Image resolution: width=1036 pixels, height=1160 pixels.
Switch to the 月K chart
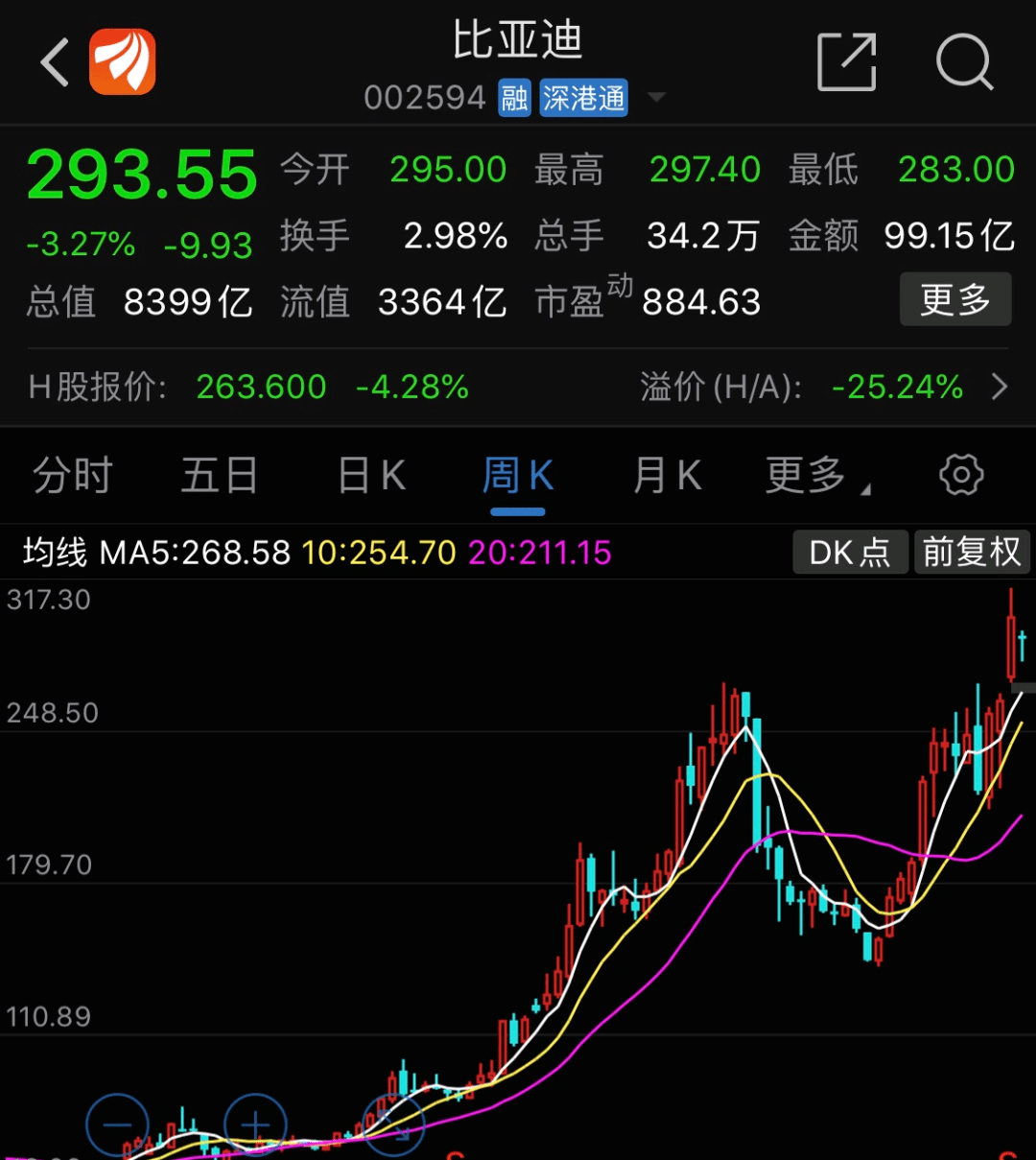(x=667, y=476)
